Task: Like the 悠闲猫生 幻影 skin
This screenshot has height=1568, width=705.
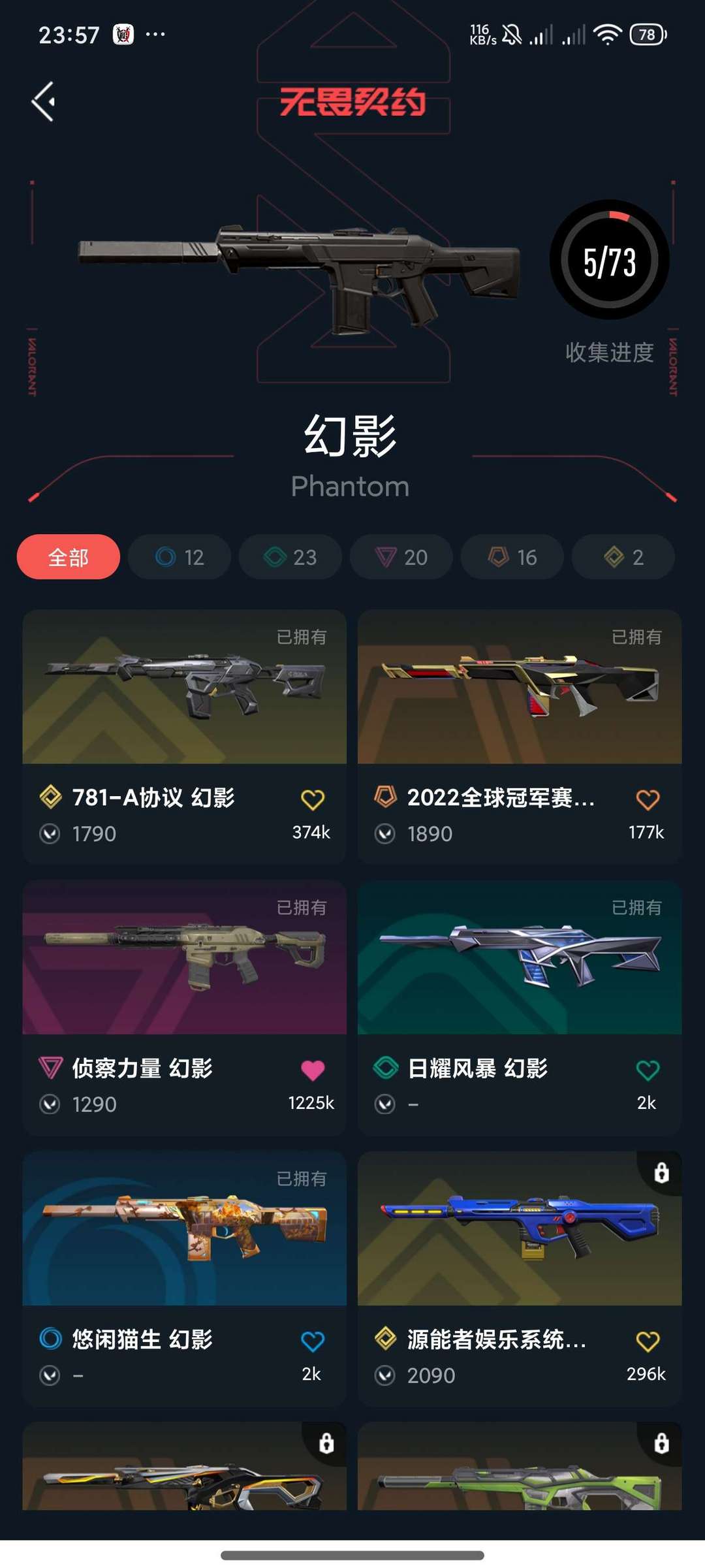Action: tap(313, 1341)
